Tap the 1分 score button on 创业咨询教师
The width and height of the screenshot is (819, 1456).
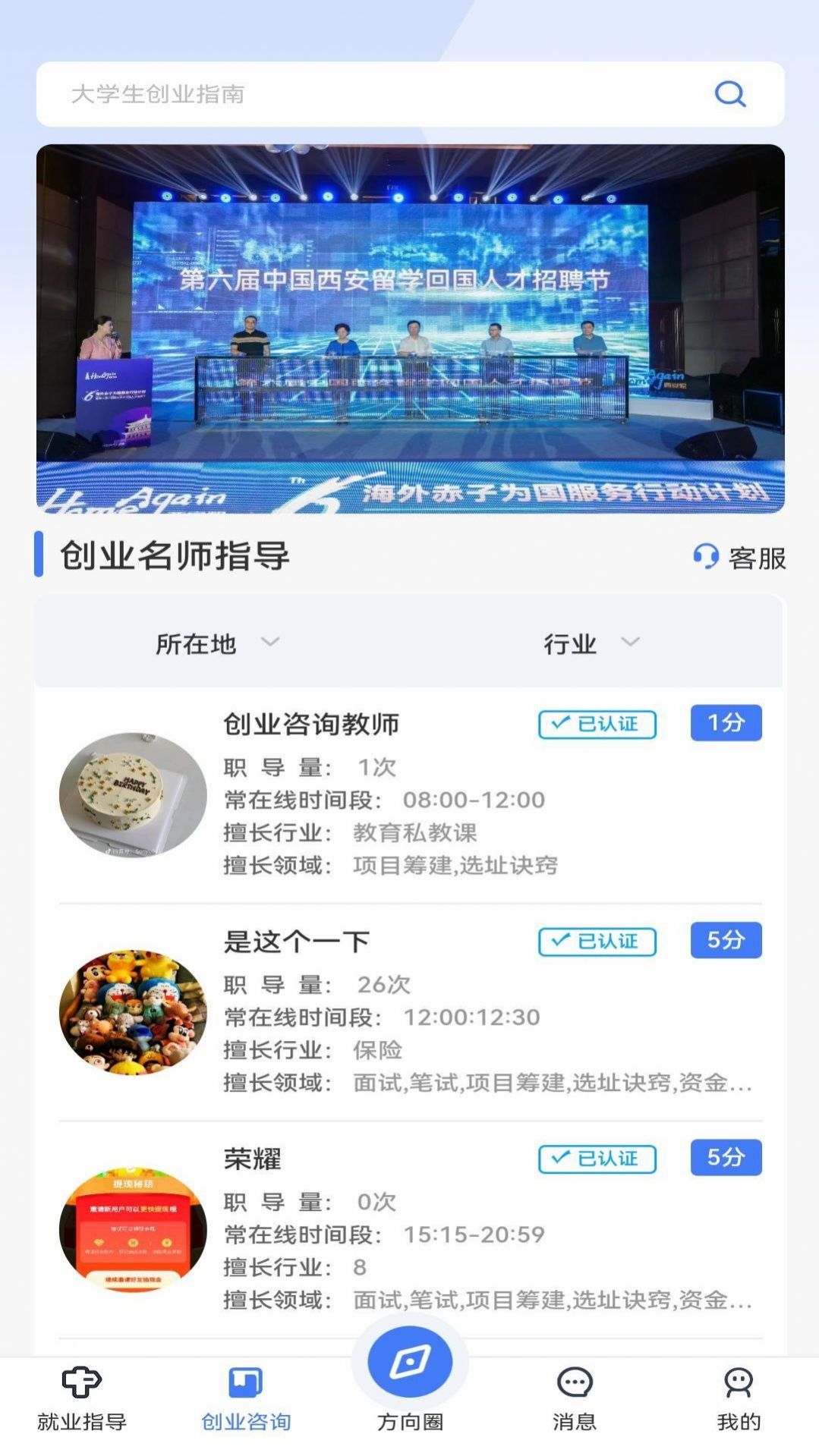pos(724,723)
